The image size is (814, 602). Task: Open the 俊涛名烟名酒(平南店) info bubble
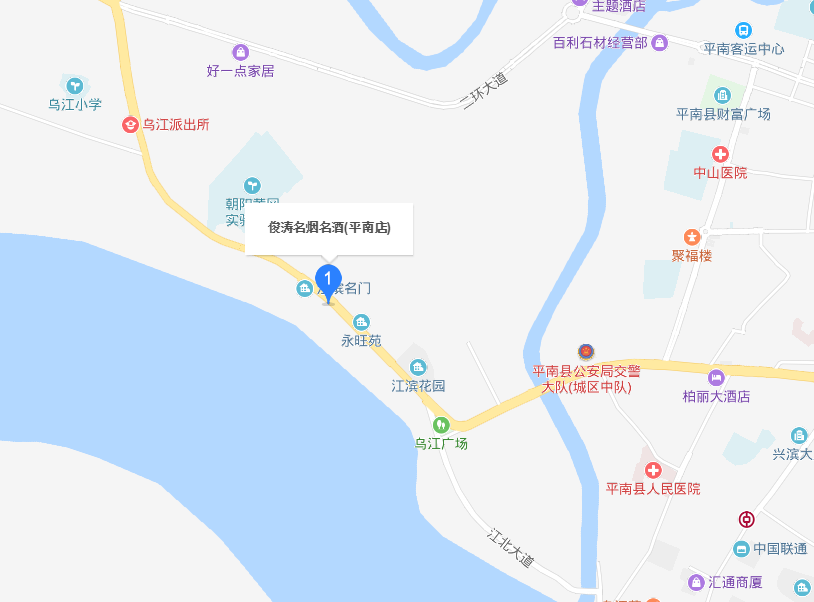click(x=329, y=228)
